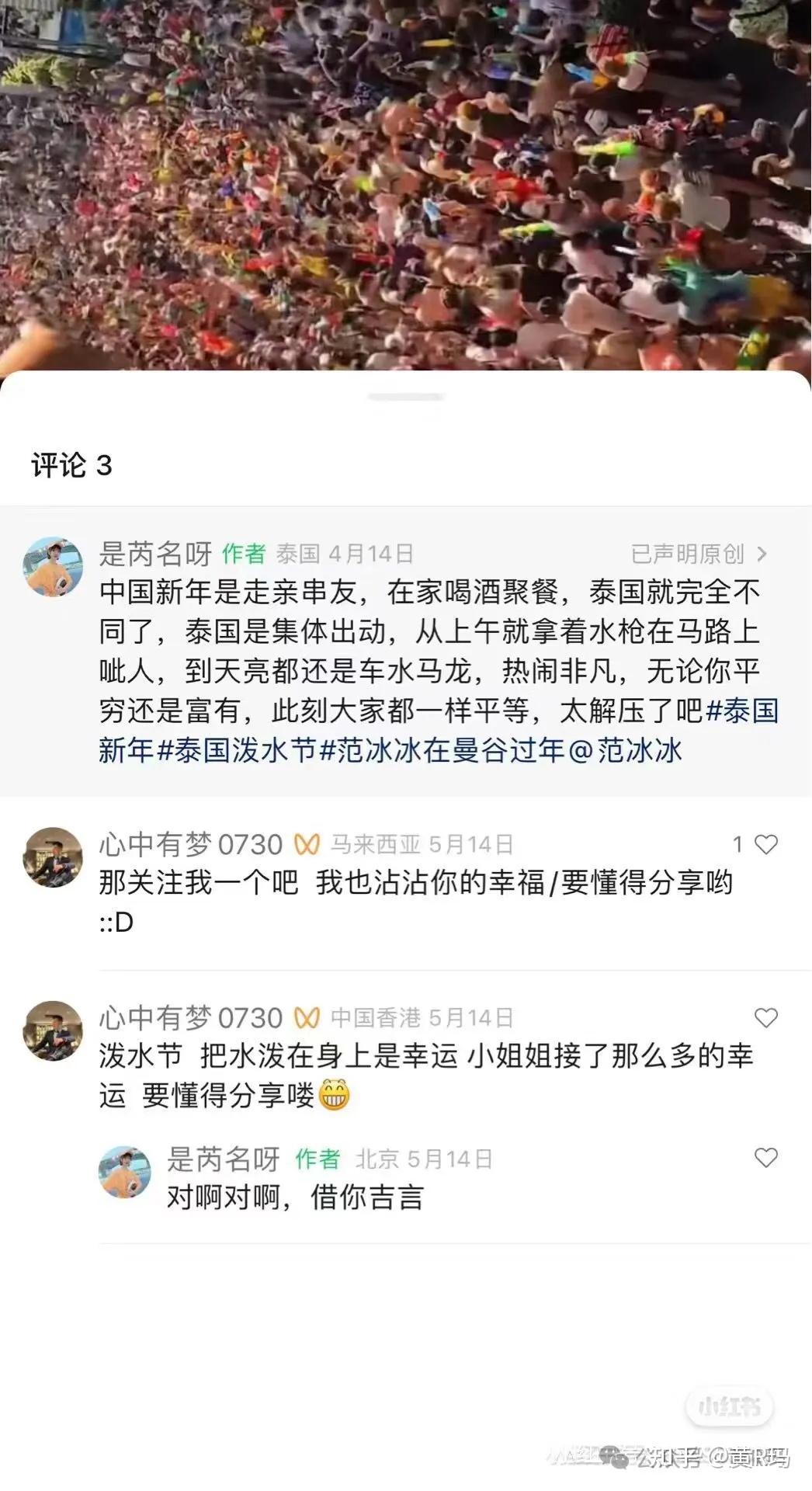Like the Malaysia comment from 心中有梦0730
The image size is (812, 1491).
tap(765, 845)
